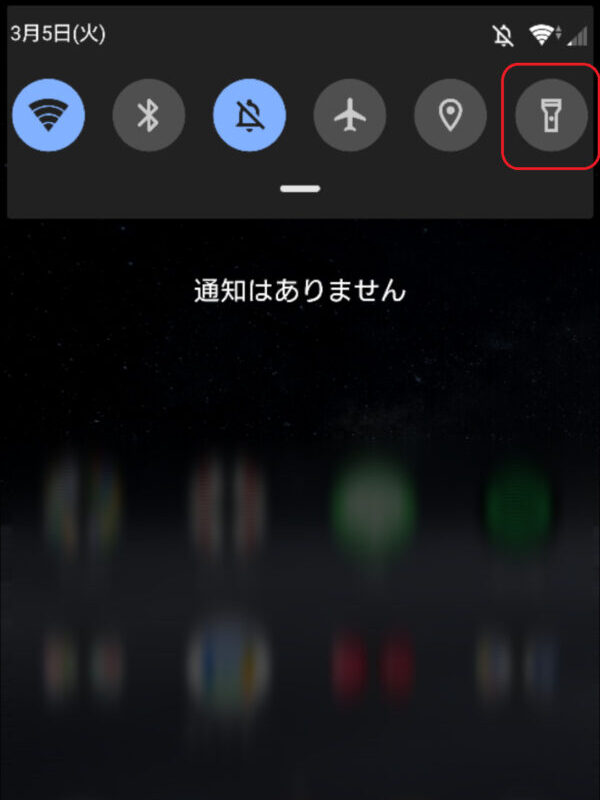Turn off the Wi-Fi quick tile
The height and width of the screenshot is (800, 600).
(x=48, y=117)
